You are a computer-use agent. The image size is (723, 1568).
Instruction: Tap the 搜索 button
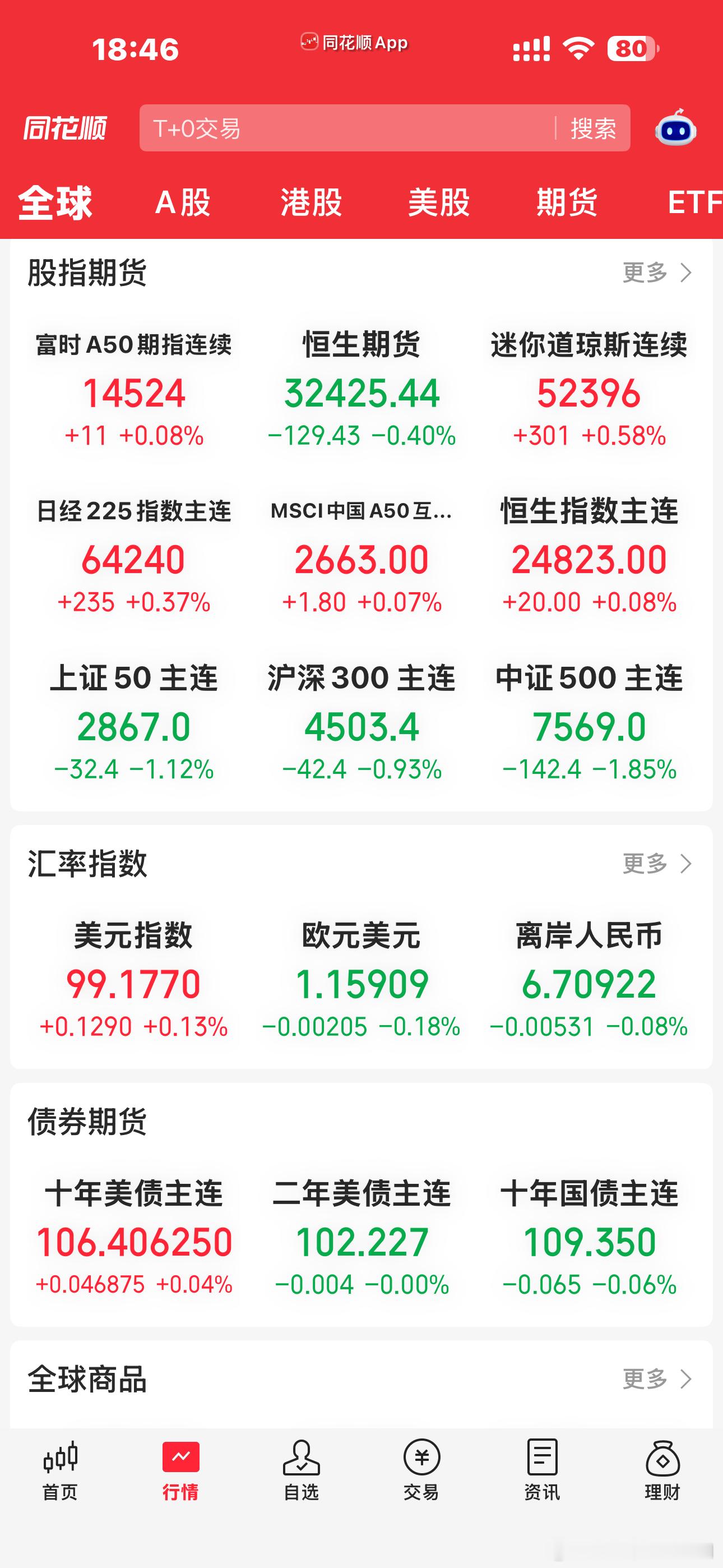(594, 128)
